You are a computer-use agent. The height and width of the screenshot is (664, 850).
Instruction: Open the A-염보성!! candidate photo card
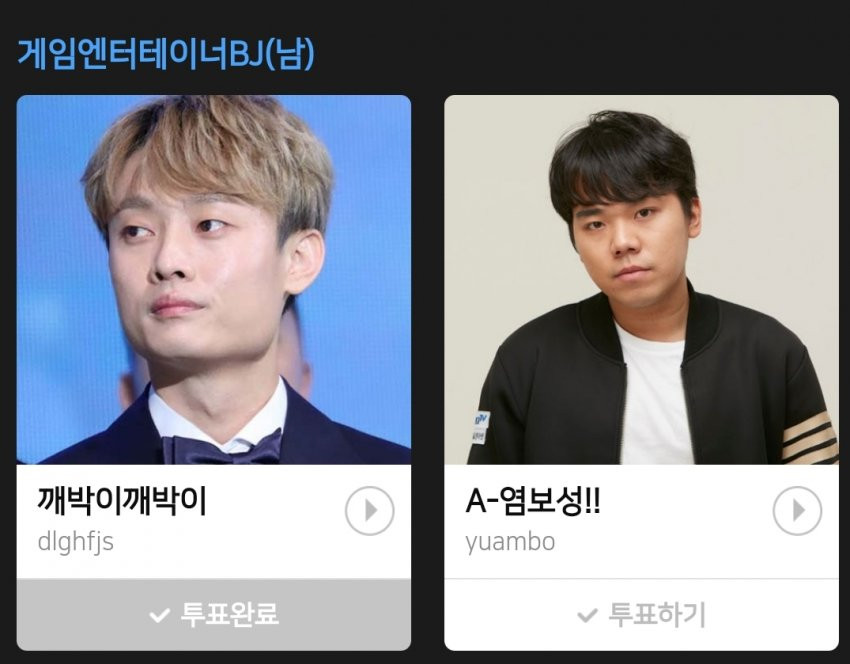pyautogui.click(x=641, y=280)
